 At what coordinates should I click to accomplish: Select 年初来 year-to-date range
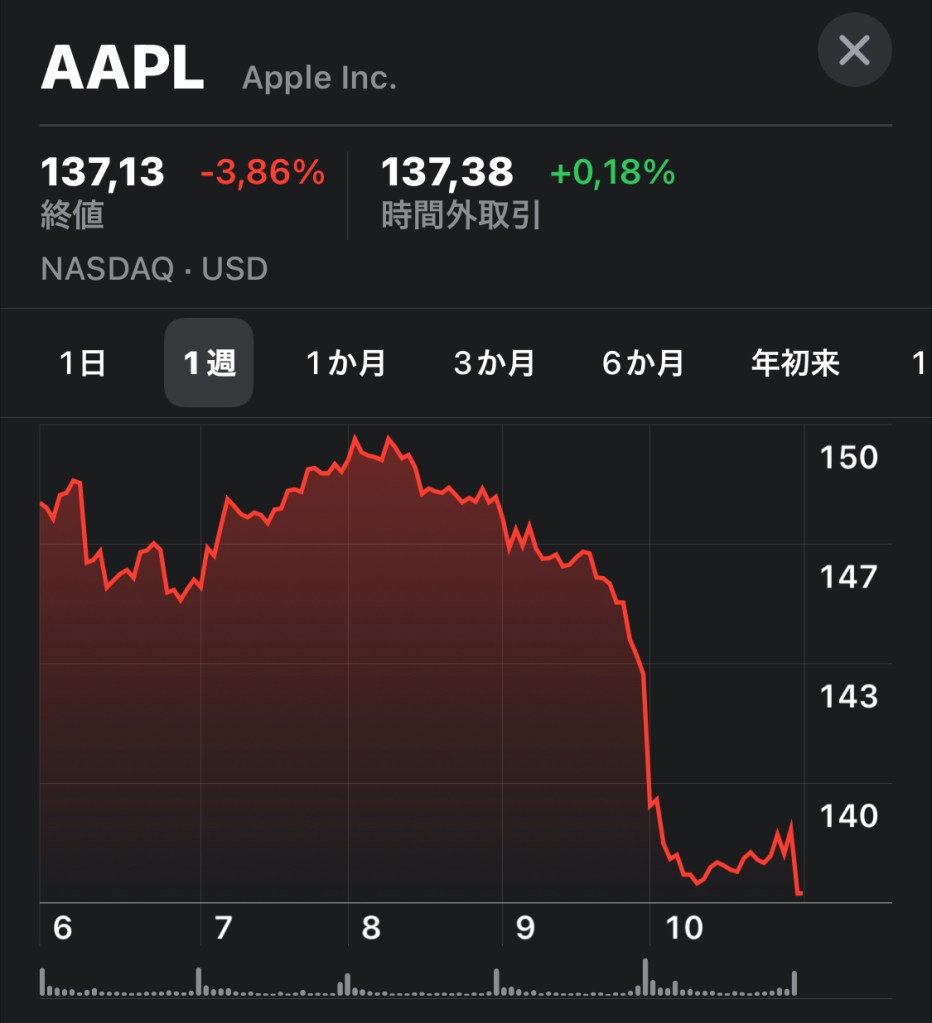795,363
